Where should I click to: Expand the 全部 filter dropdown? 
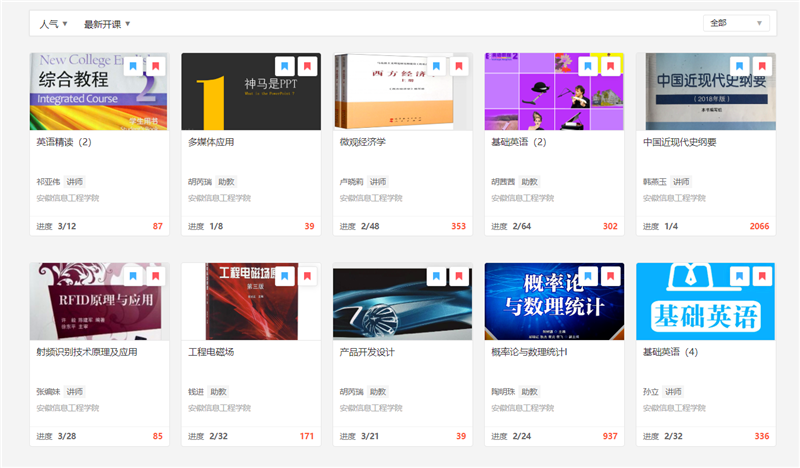737,23
